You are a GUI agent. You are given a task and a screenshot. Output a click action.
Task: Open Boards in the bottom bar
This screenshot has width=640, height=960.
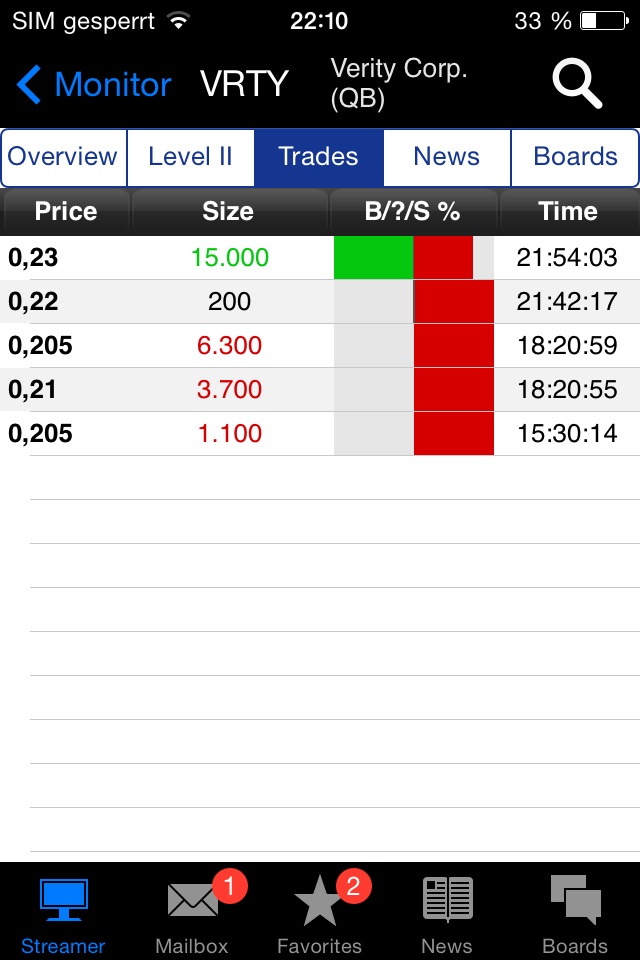[x=575, y=914]
